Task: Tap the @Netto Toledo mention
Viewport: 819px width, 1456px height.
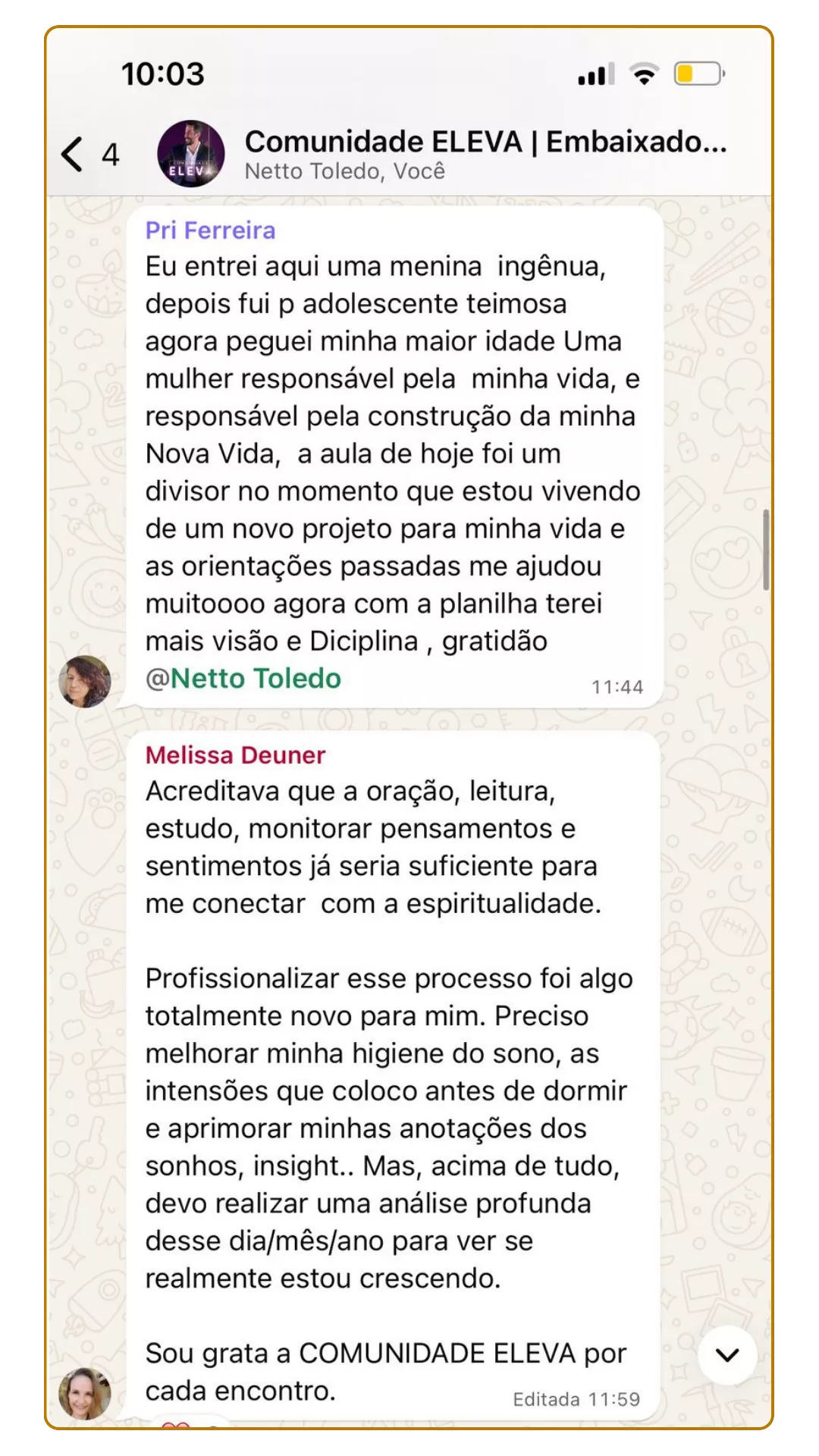Action: tap(243, 678)
